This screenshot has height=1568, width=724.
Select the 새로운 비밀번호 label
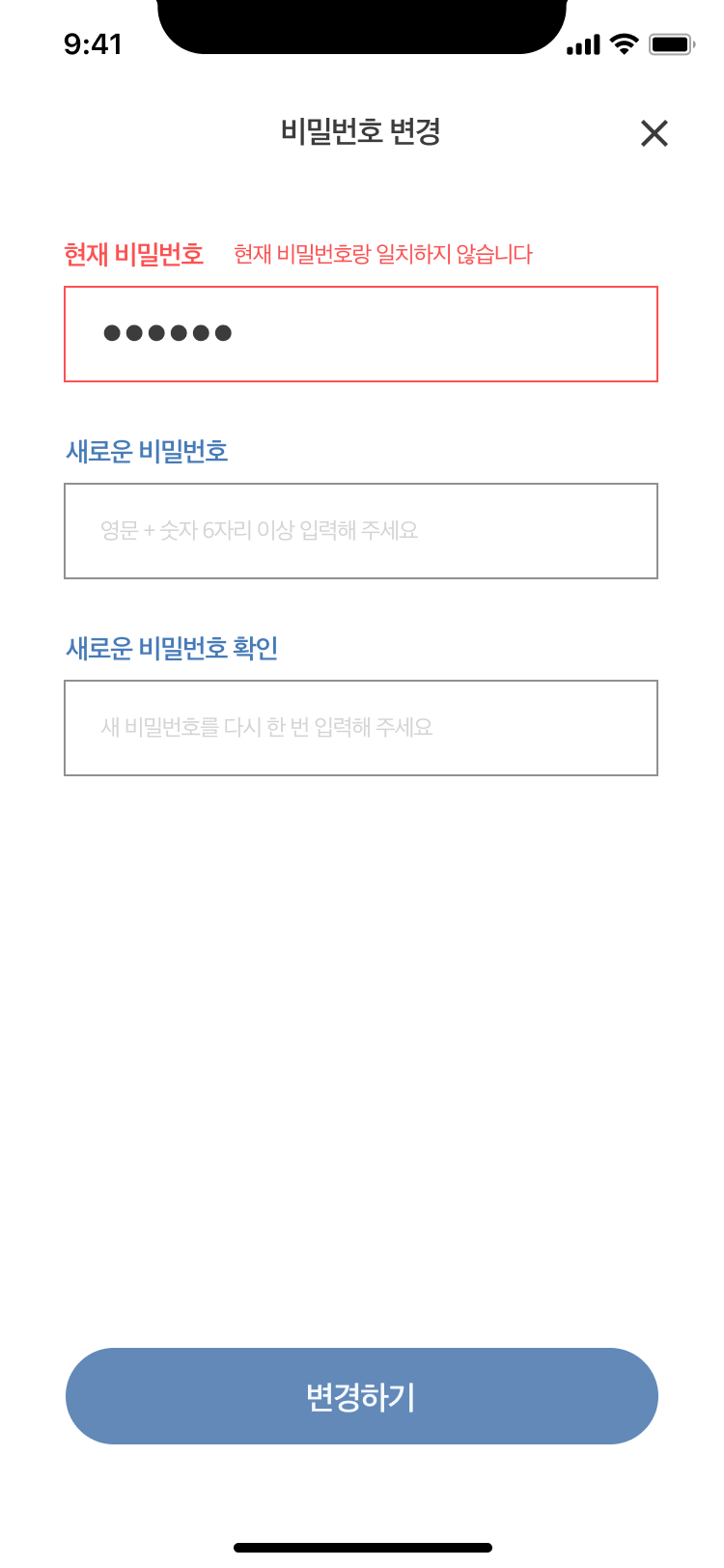(x=147, y=452)
